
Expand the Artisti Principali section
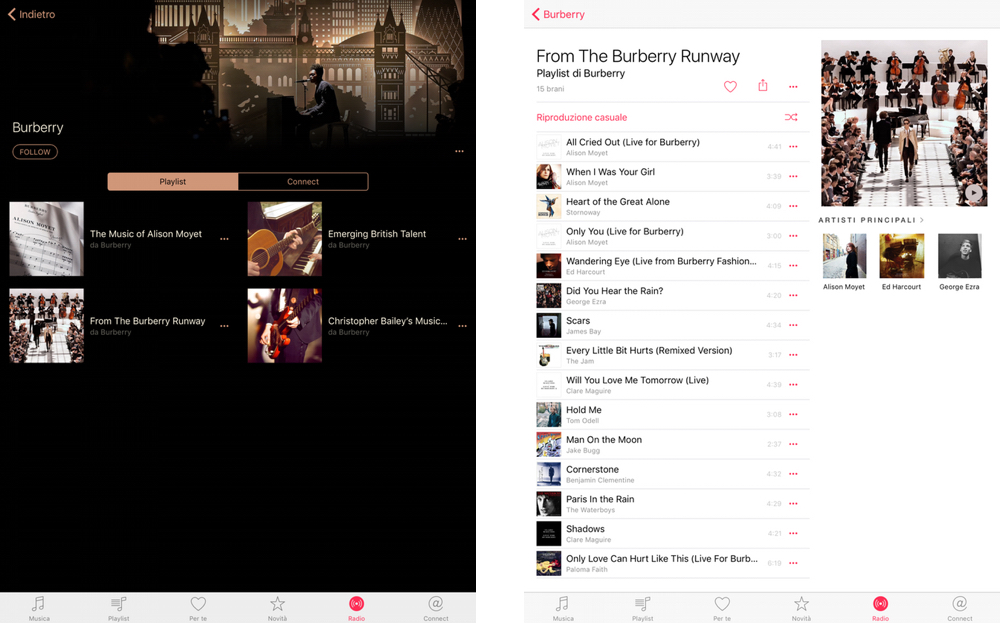871,220
